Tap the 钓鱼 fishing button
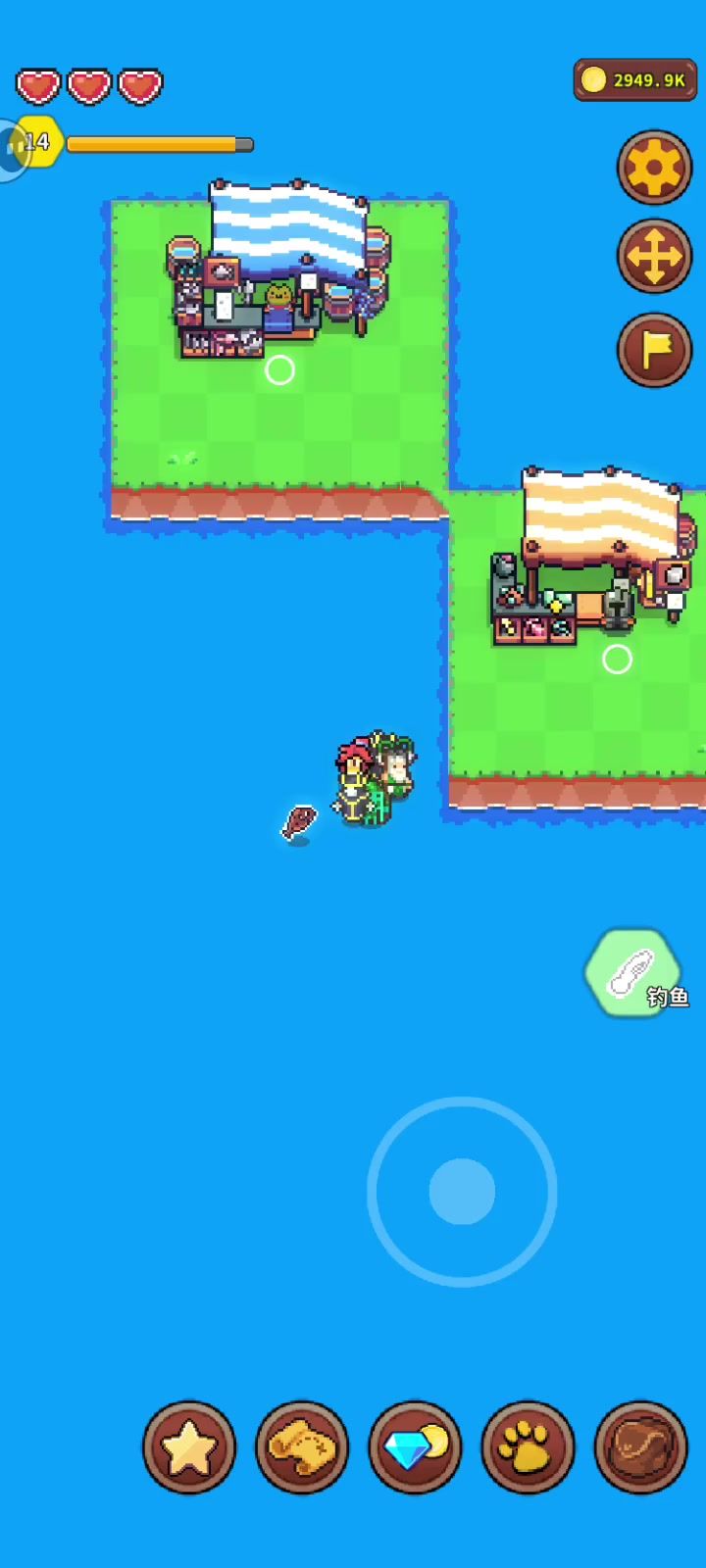The width and height of the screenshot is (706, 1568). [634, 973]
